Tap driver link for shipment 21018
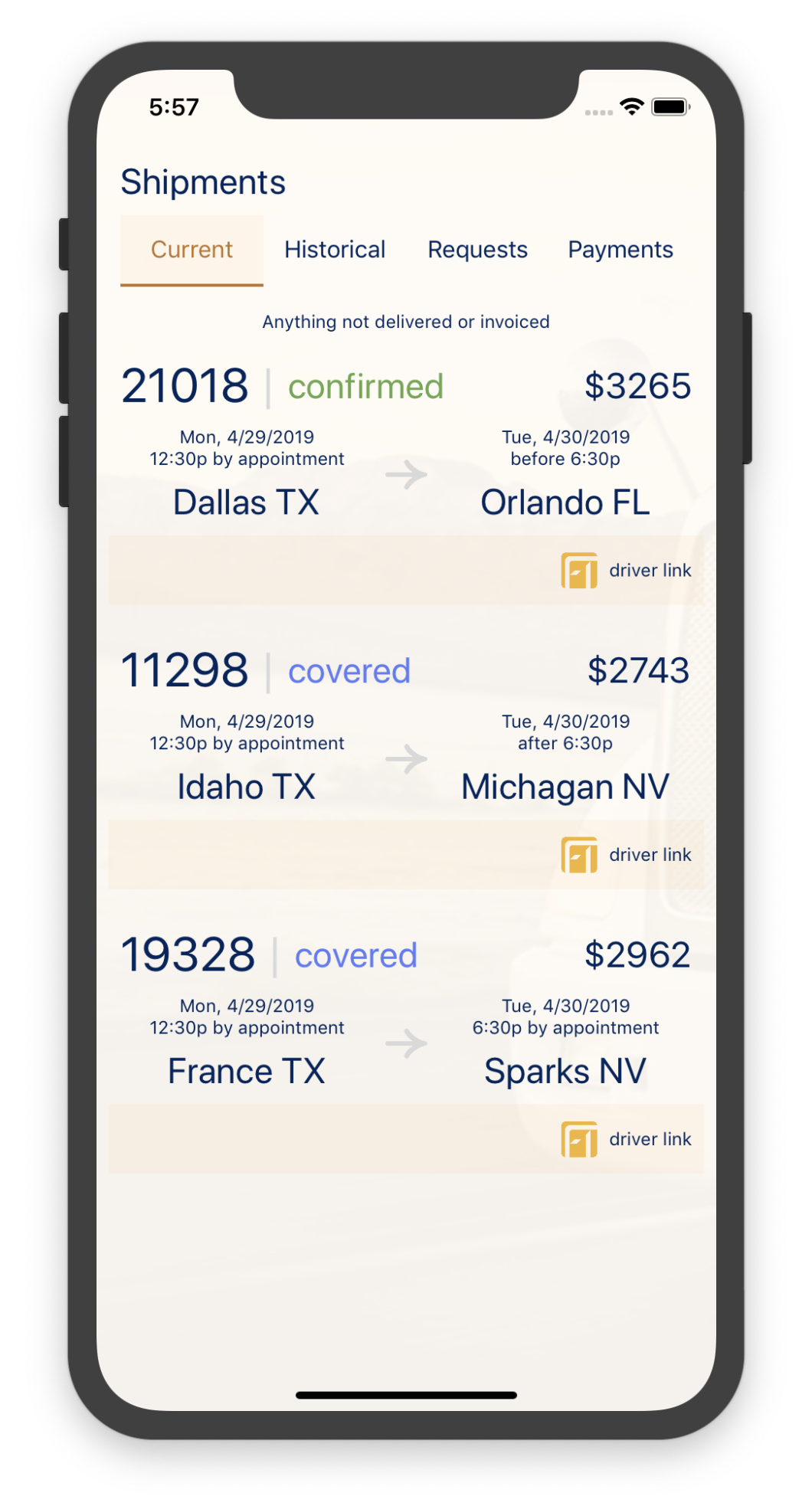812x1506 pixels. point(627,571)
